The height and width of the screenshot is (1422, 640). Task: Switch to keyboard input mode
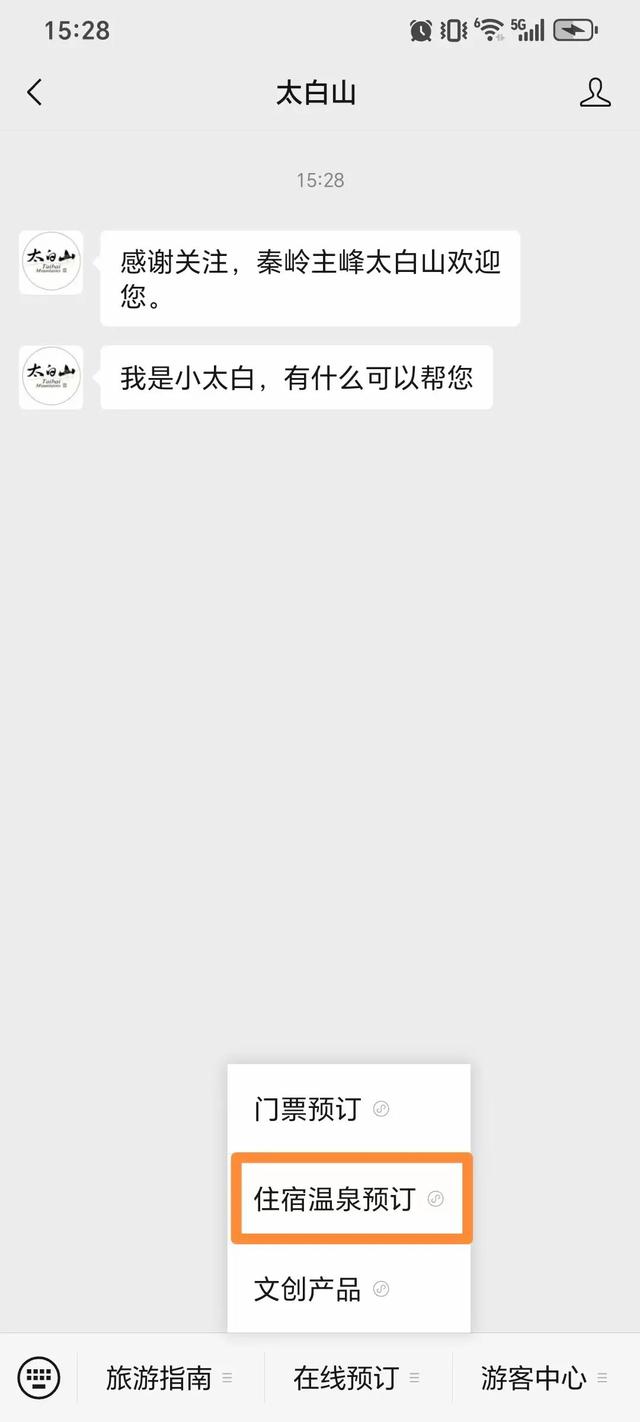39,1378
